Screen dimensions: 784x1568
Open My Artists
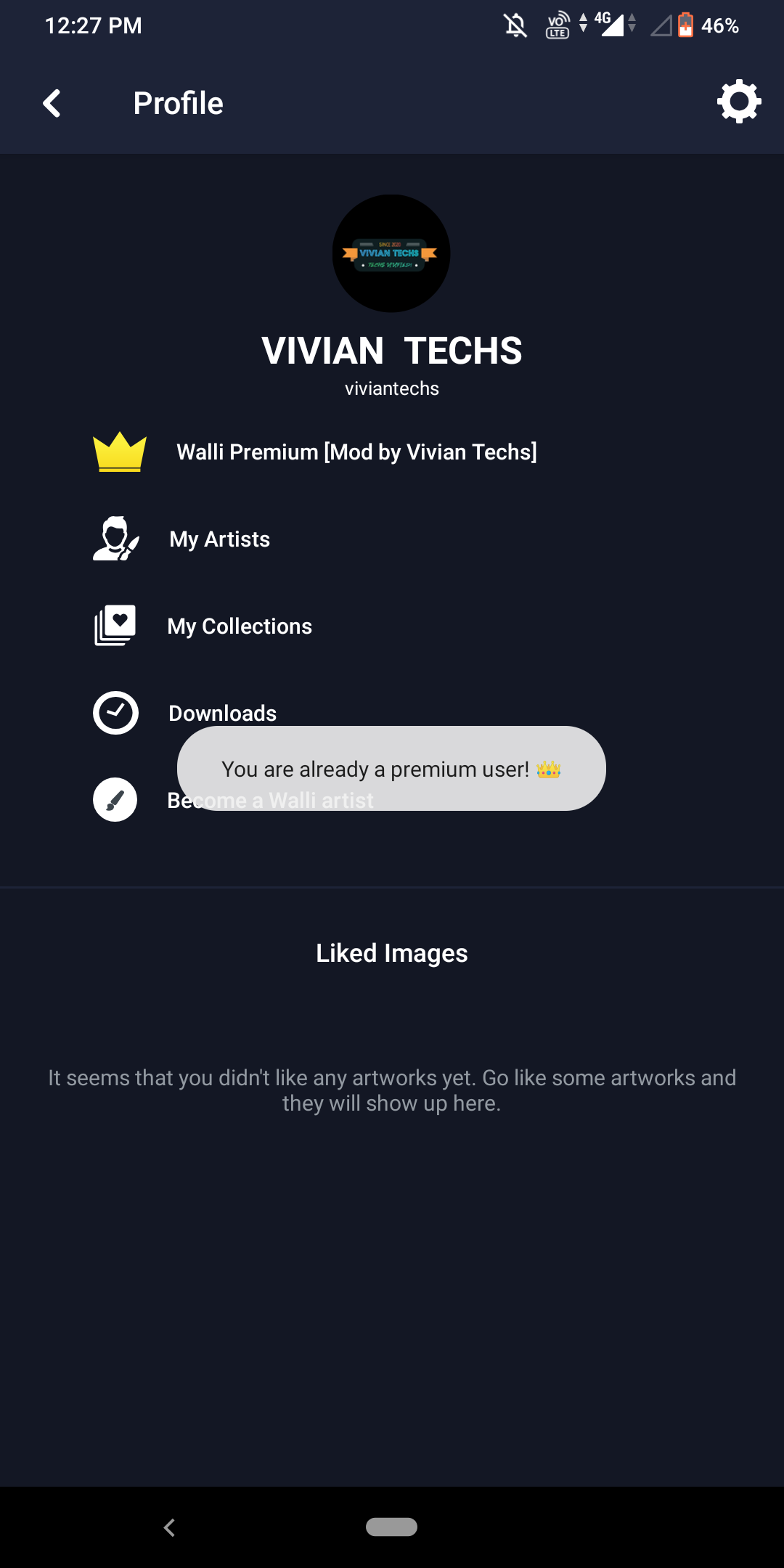(219, 539)
